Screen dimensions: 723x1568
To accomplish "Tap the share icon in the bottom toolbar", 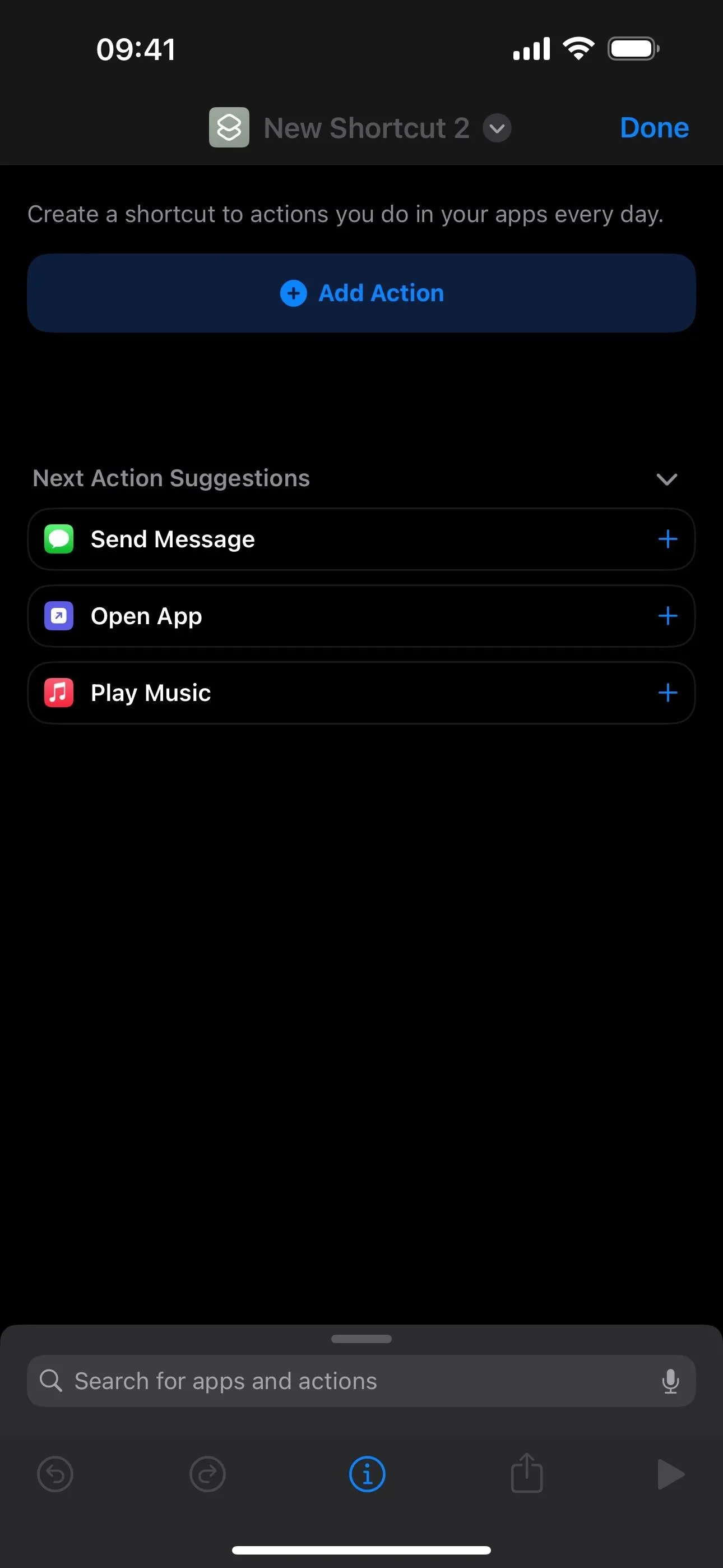I will (x=526, y=1473).
